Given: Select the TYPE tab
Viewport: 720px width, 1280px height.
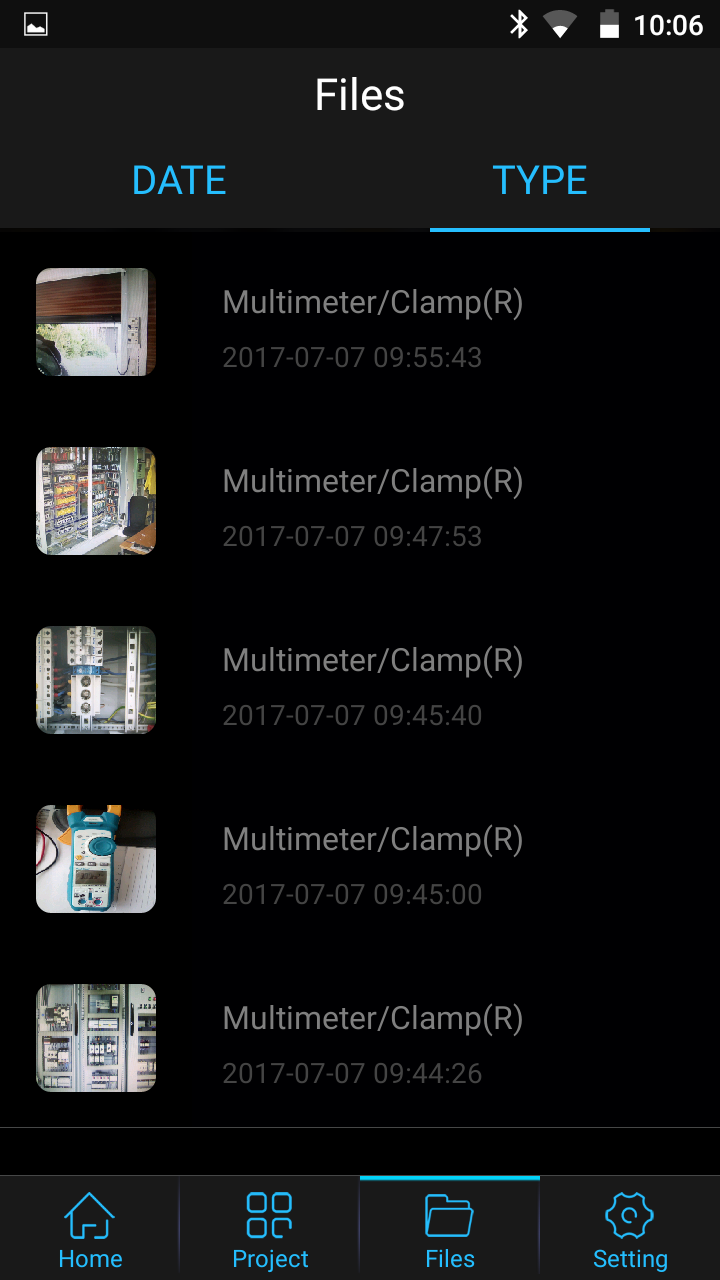Looking at the screenshot, I should [x=540, y=181].
